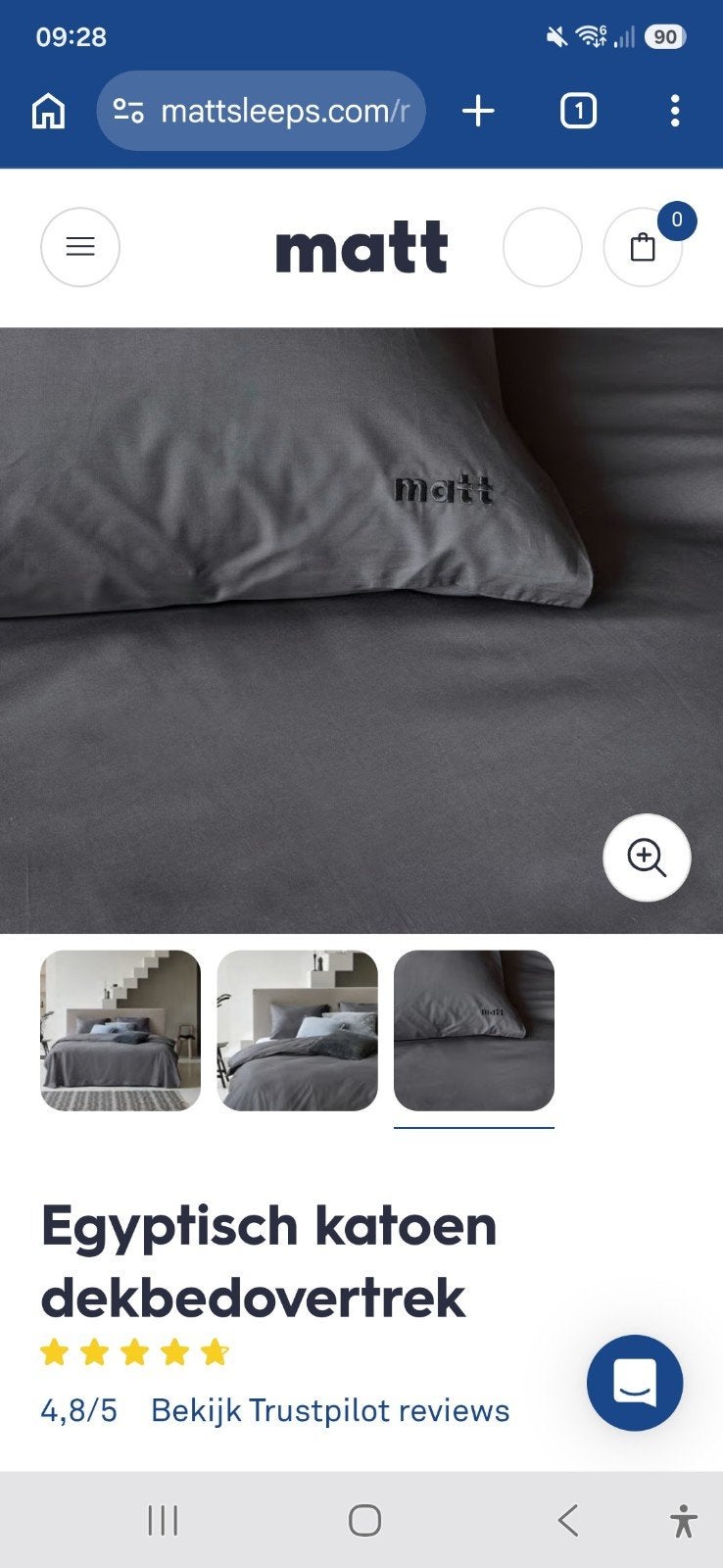Viewport: 723px width, 1568px height.
Task: Select the second bedroom thumbnail
Action: pos(297,1030)
